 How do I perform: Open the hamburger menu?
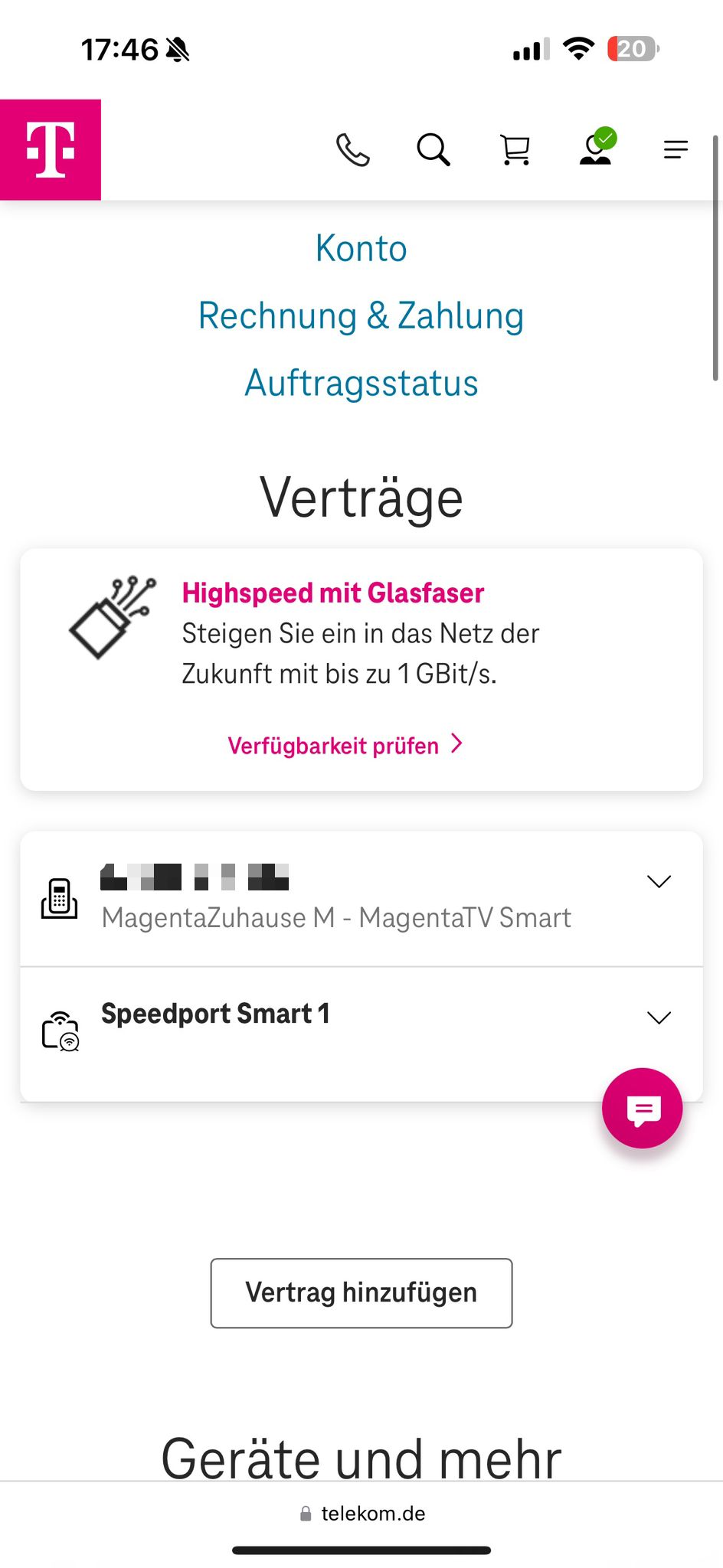click(x=676, y=149)
